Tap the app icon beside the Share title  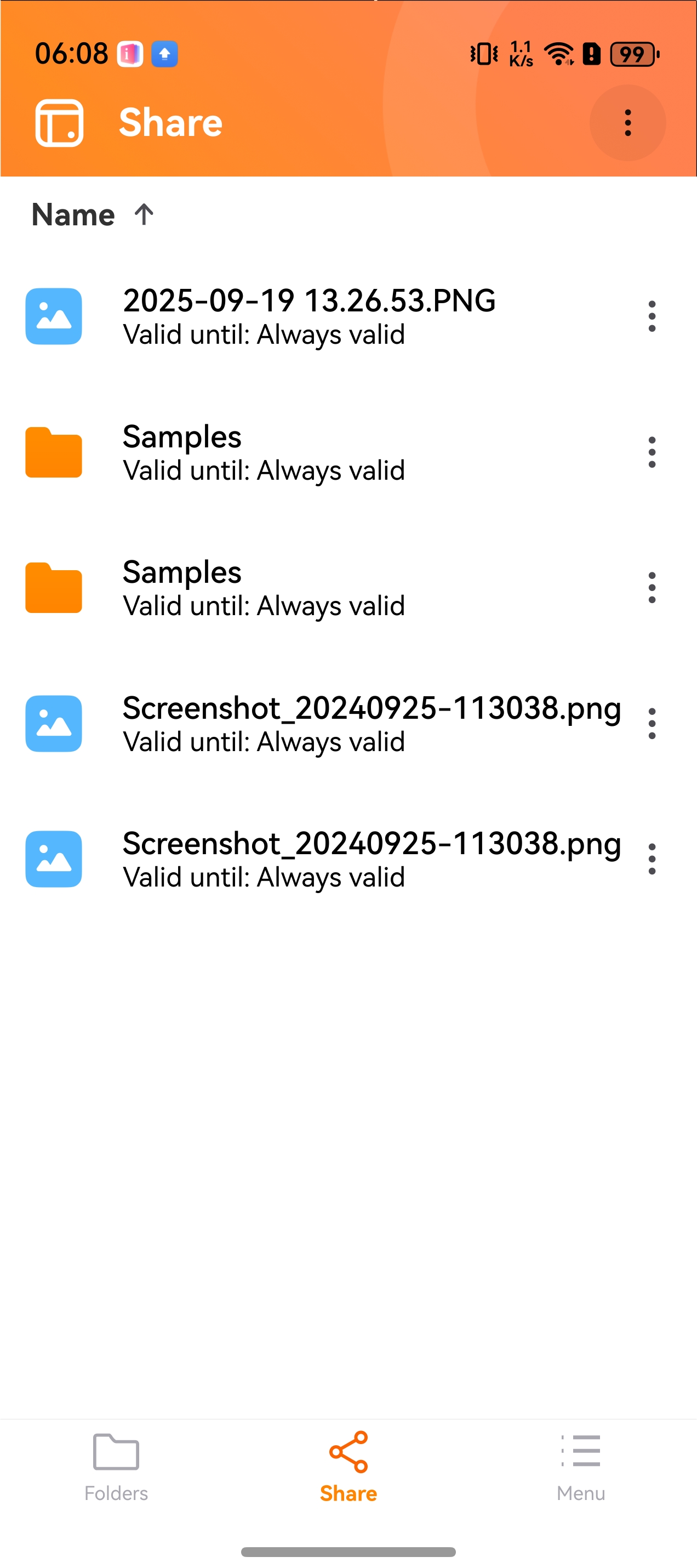point(59,122)
